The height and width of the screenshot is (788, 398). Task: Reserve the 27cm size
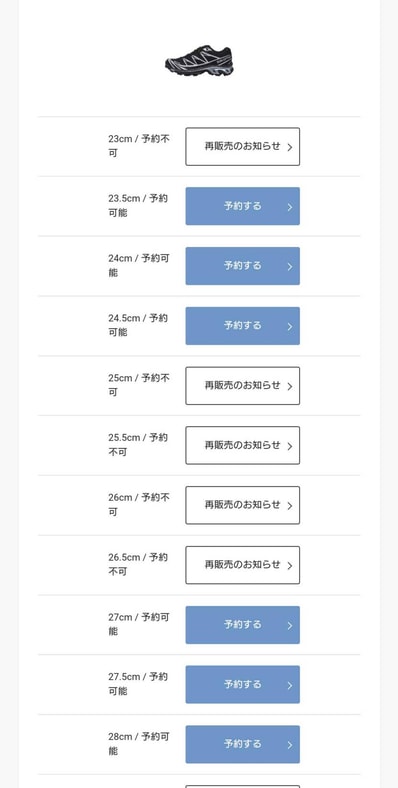(x=243, y=625)
